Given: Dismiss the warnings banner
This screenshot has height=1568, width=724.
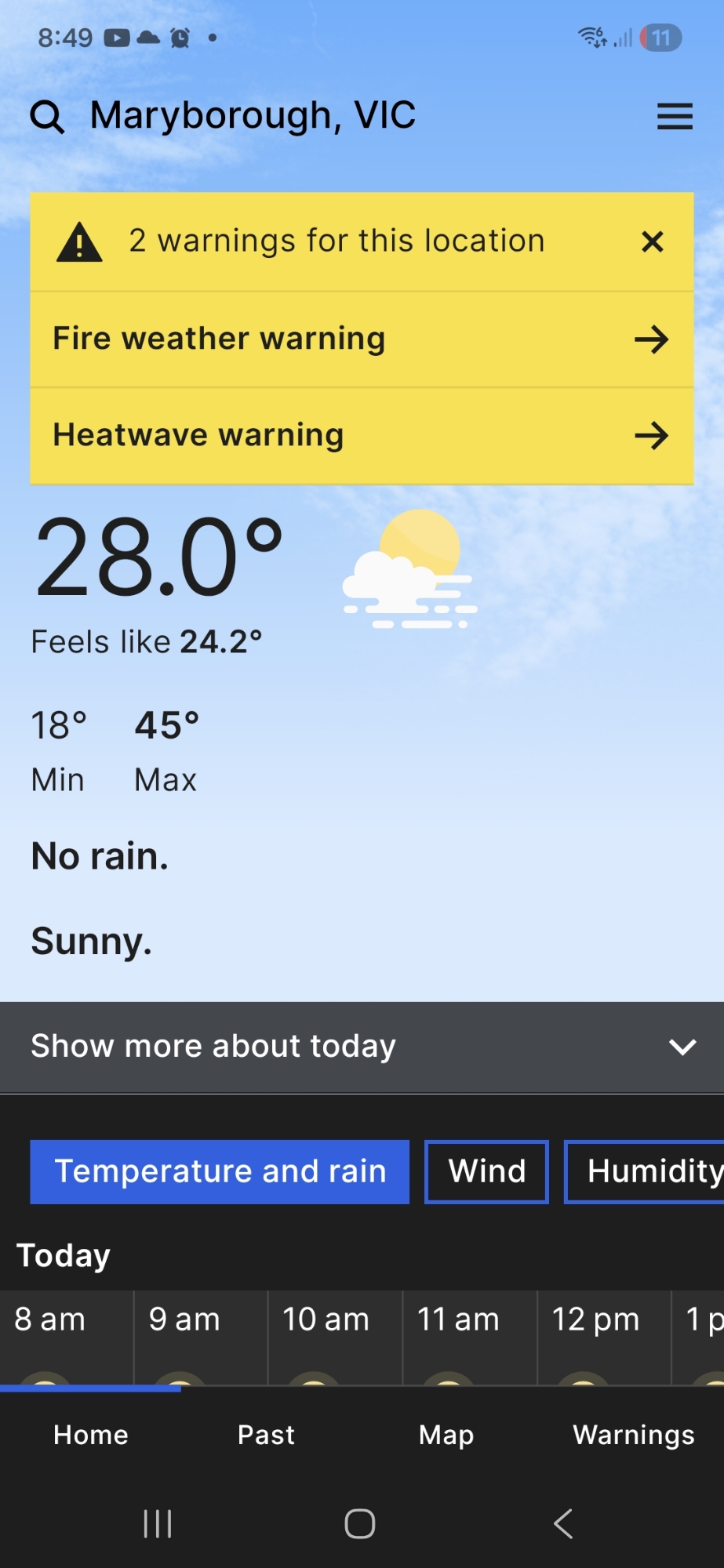Looking at the screenshot, I should click(652, 241).
